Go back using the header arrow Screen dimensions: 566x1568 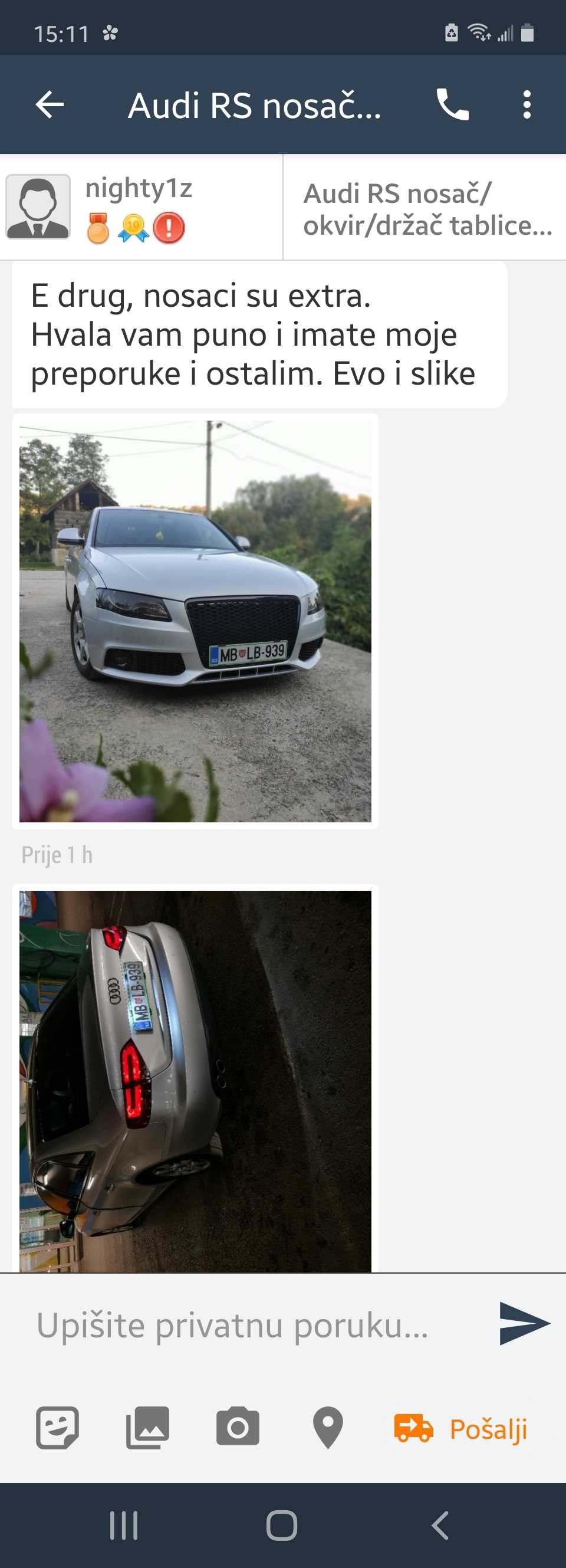(x=50, y=104)
